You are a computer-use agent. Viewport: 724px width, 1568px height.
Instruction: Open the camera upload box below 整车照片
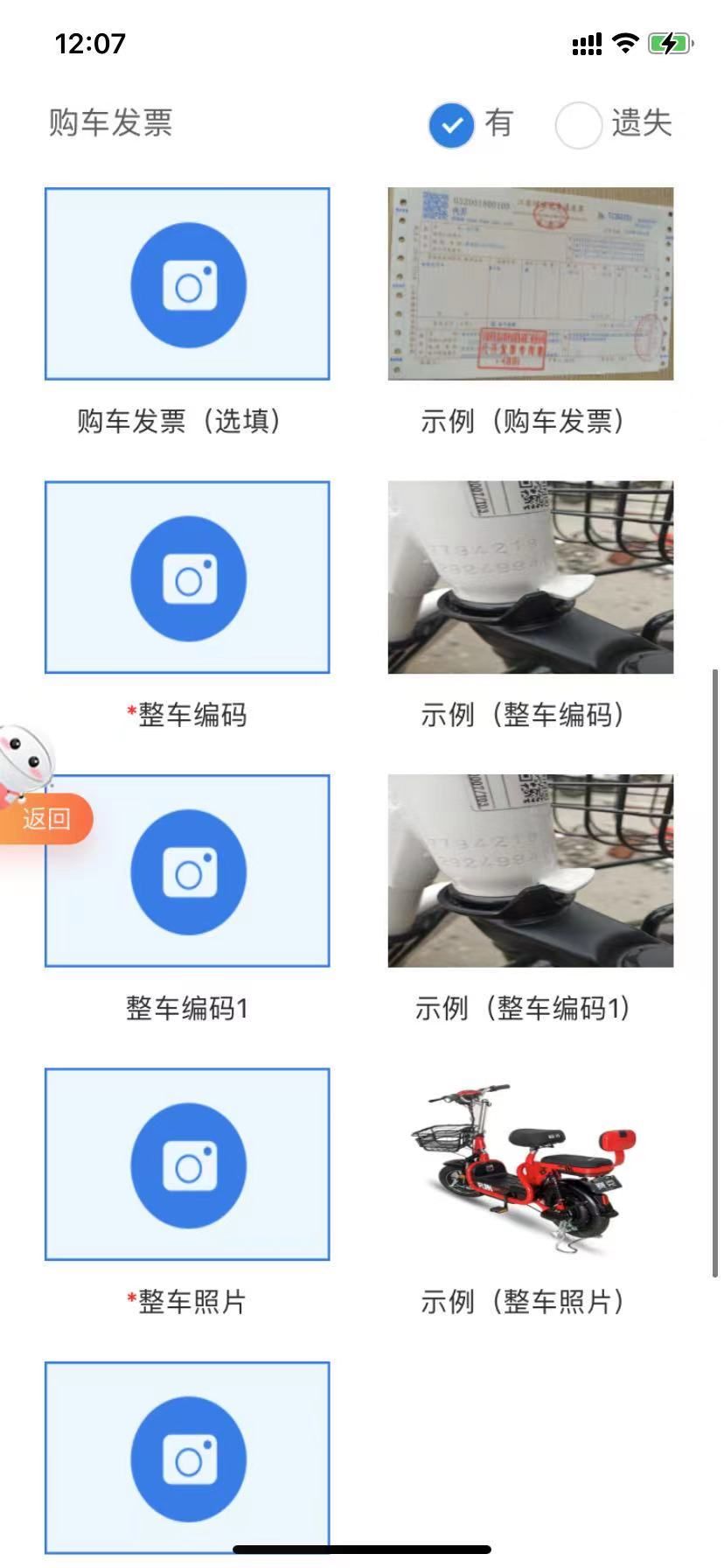tap(187, 1457)
